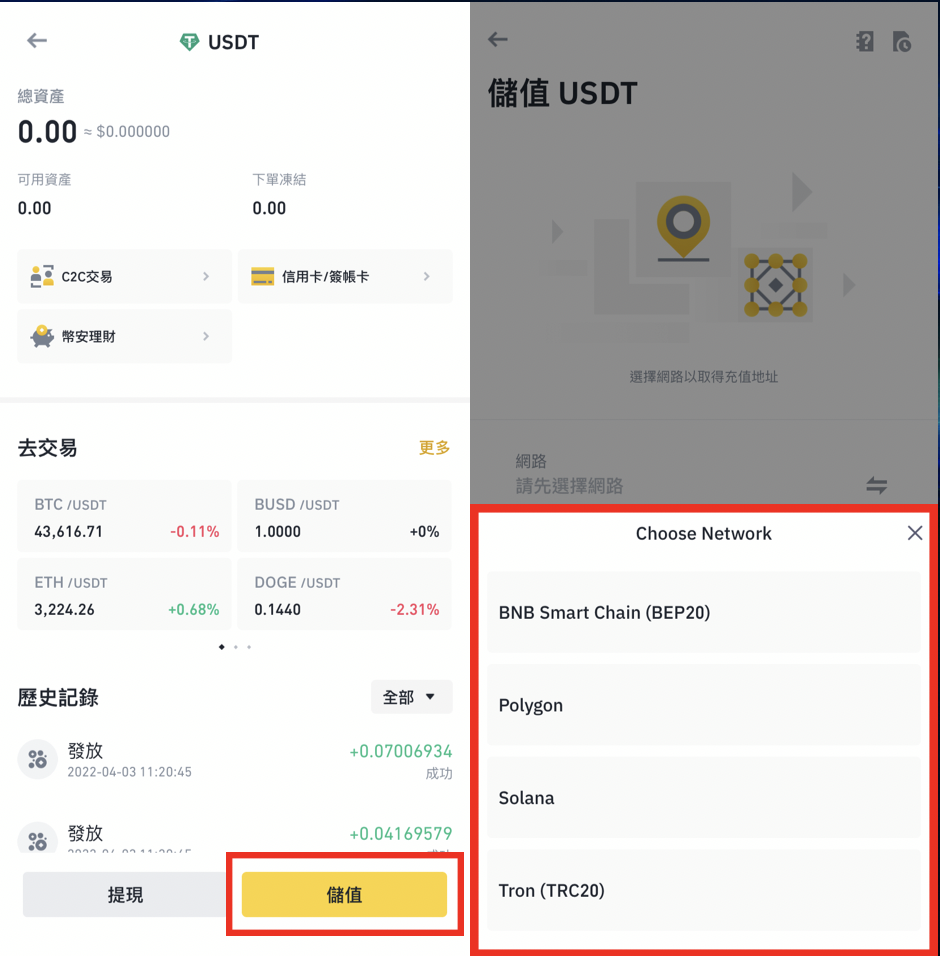Close the Choose Network sheet

coord(914,533)
